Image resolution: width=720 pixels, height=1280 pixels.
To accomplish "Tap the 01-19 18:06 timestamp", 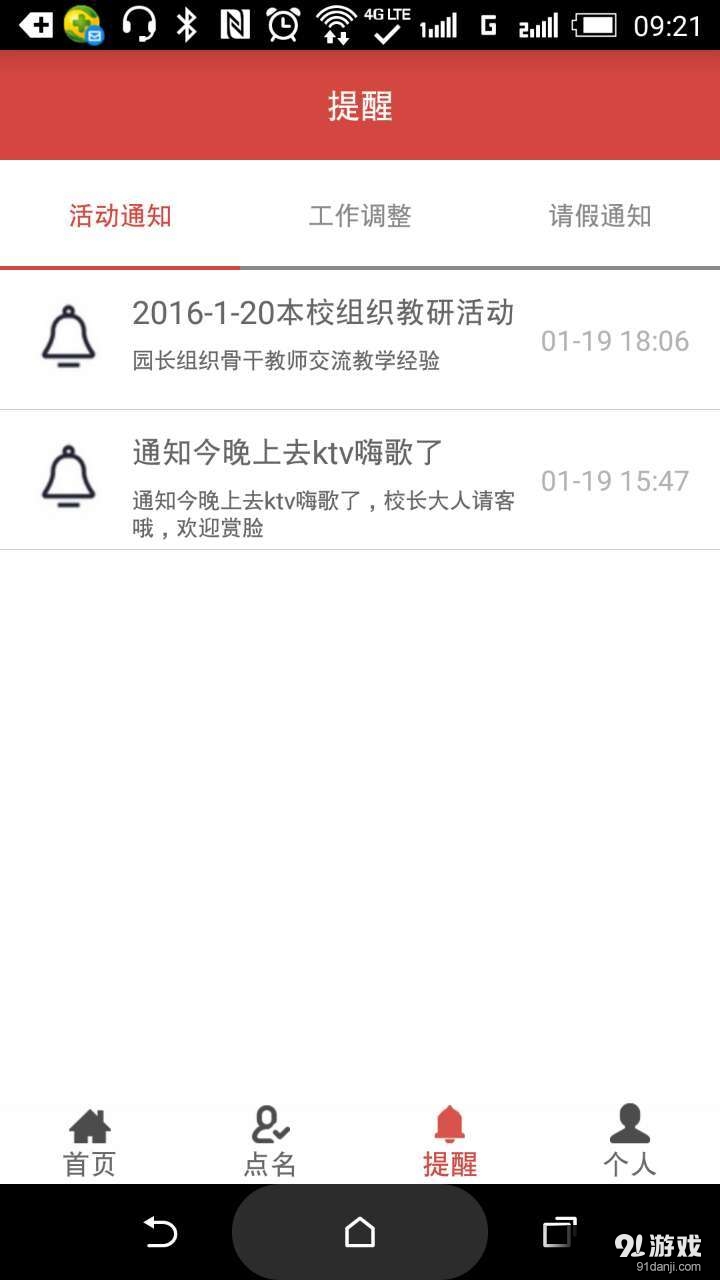I will [x=615, y=341].
